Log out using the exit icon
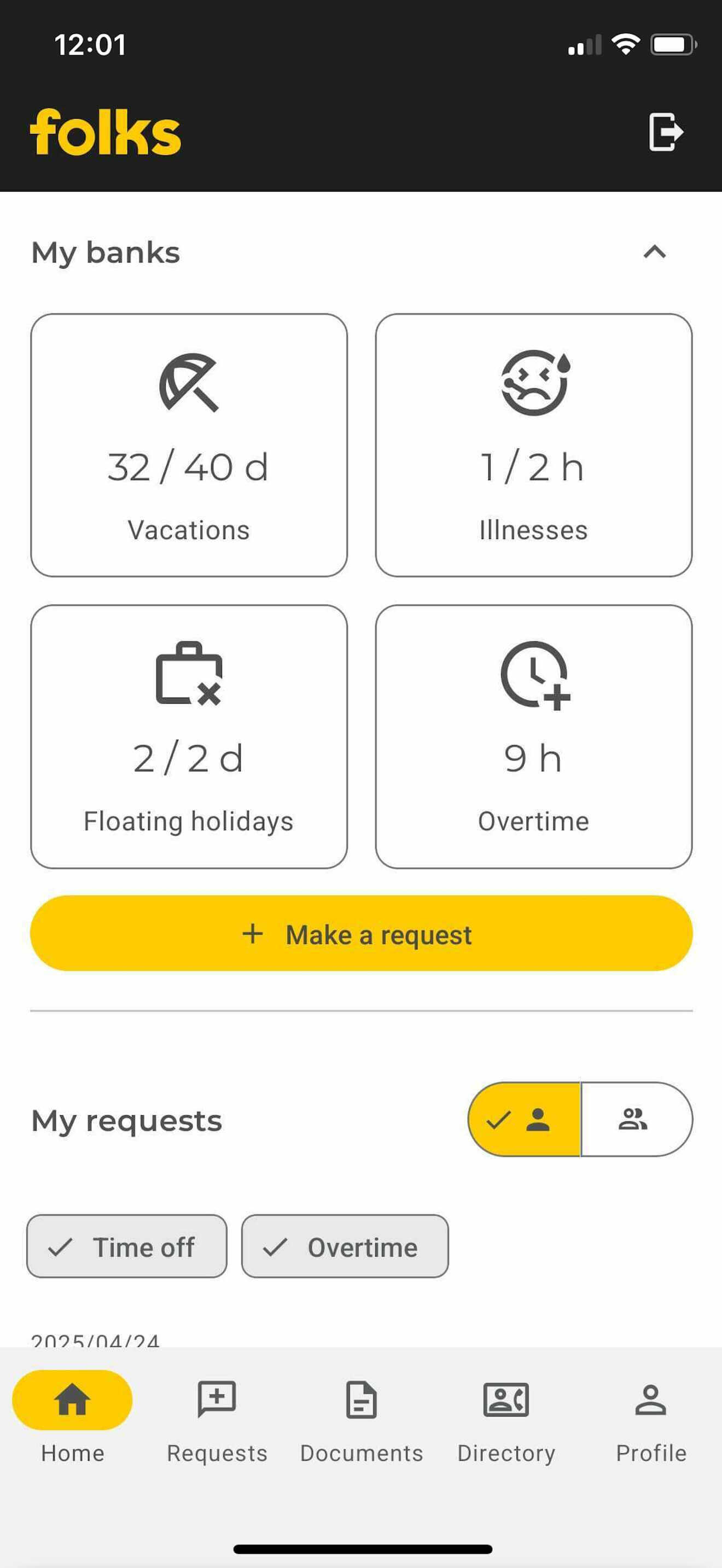 665,131
